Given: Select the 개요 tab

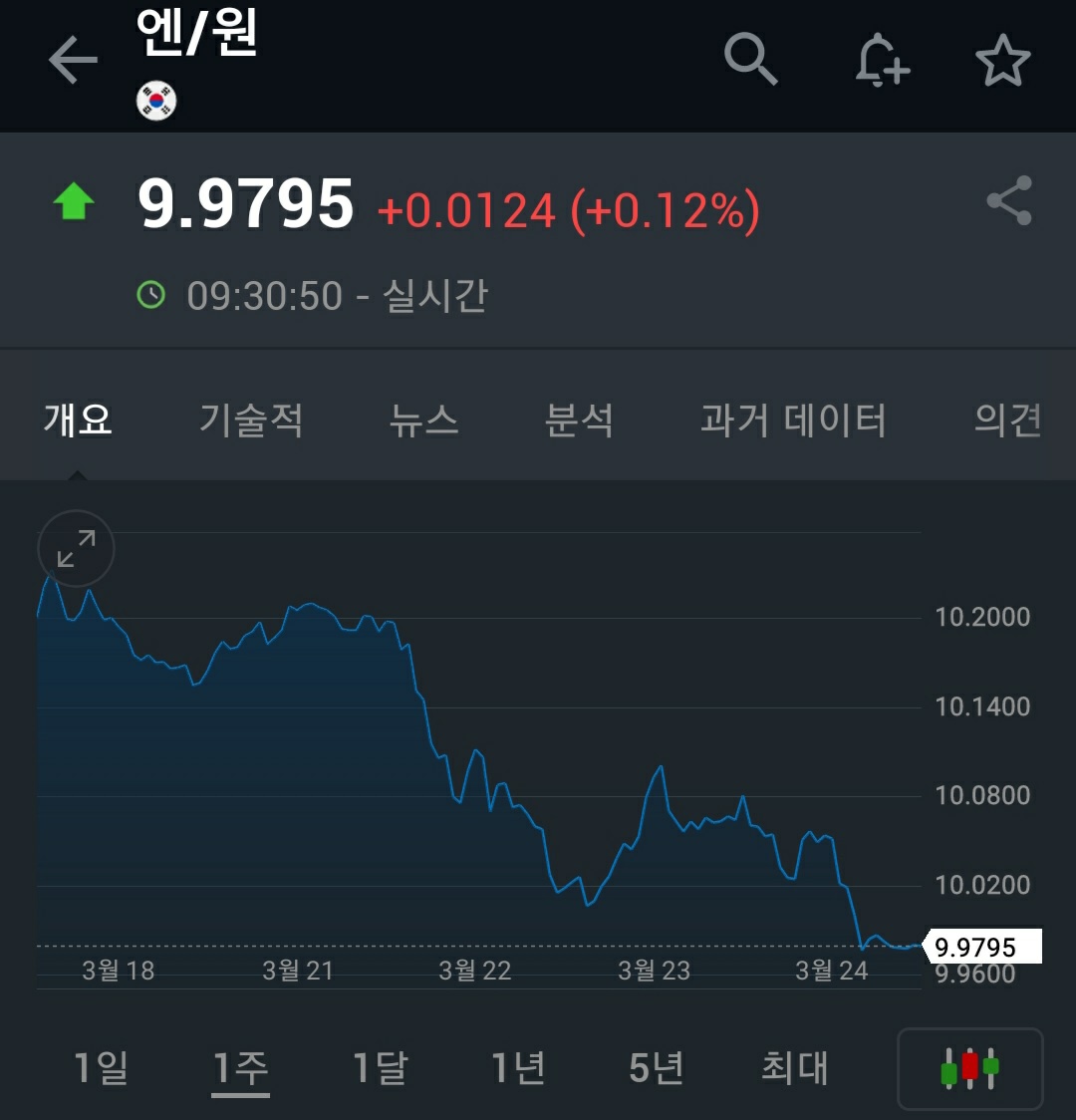Looking at the screenshot, I should point(78,420).
